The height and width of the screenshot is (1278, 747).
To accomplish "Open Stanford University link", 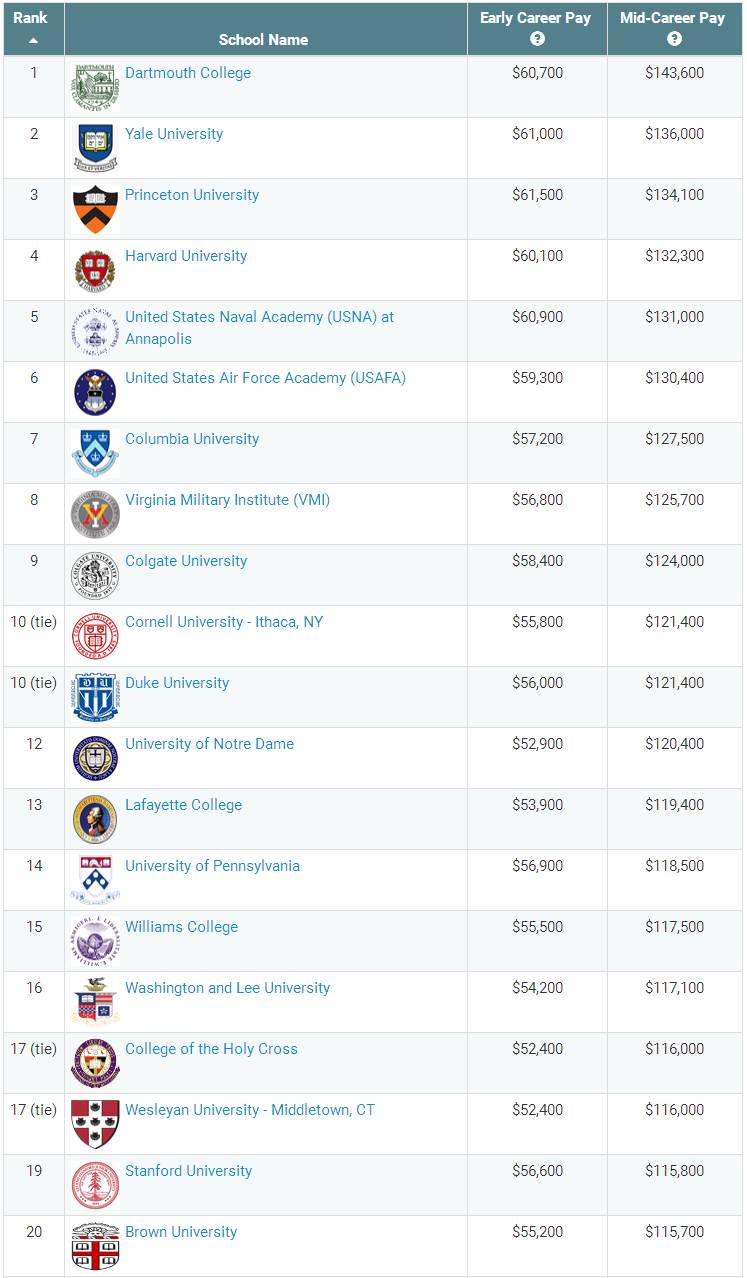I will pyautogui.click(x=188, y=1171).
